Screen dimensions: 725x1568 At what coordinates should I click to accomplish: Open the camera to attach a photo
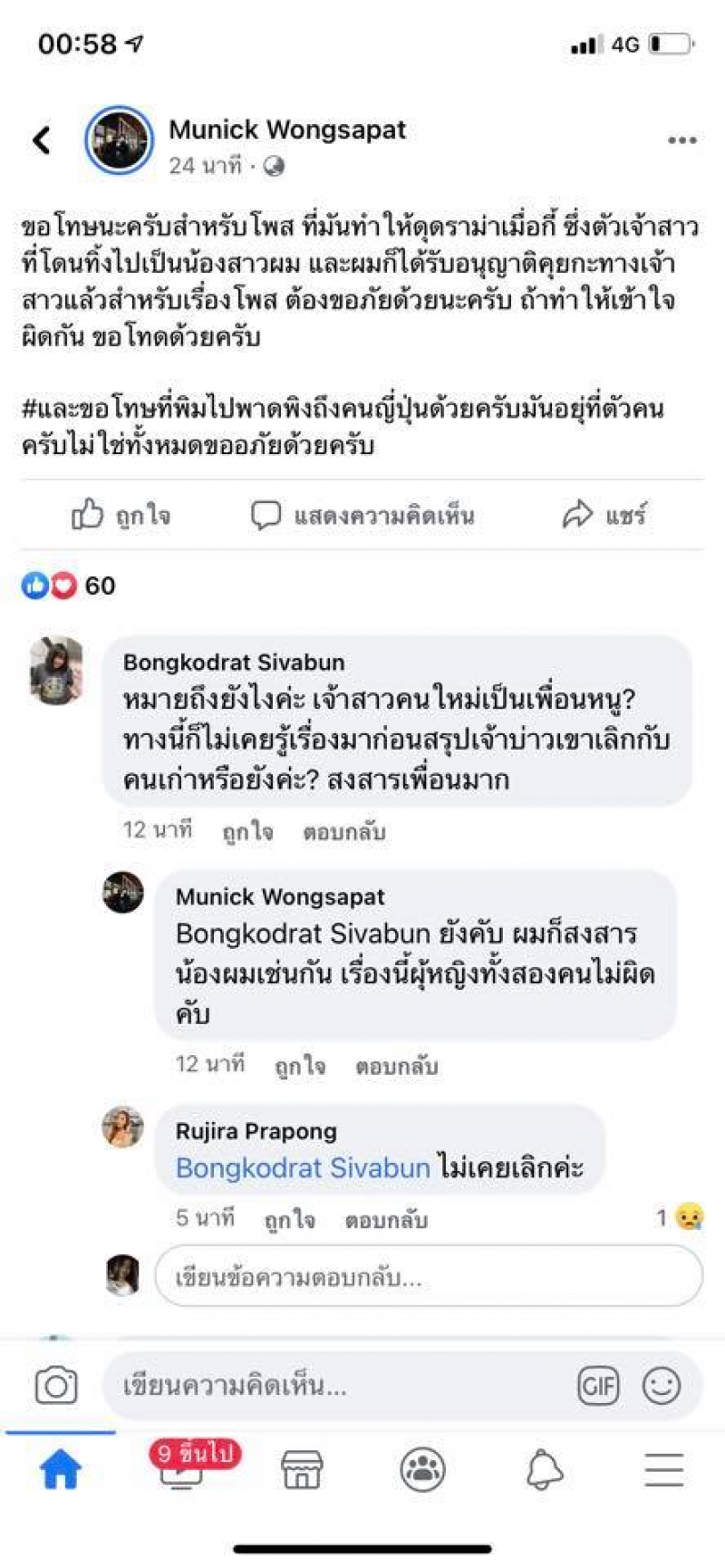tap(56, 1386)
